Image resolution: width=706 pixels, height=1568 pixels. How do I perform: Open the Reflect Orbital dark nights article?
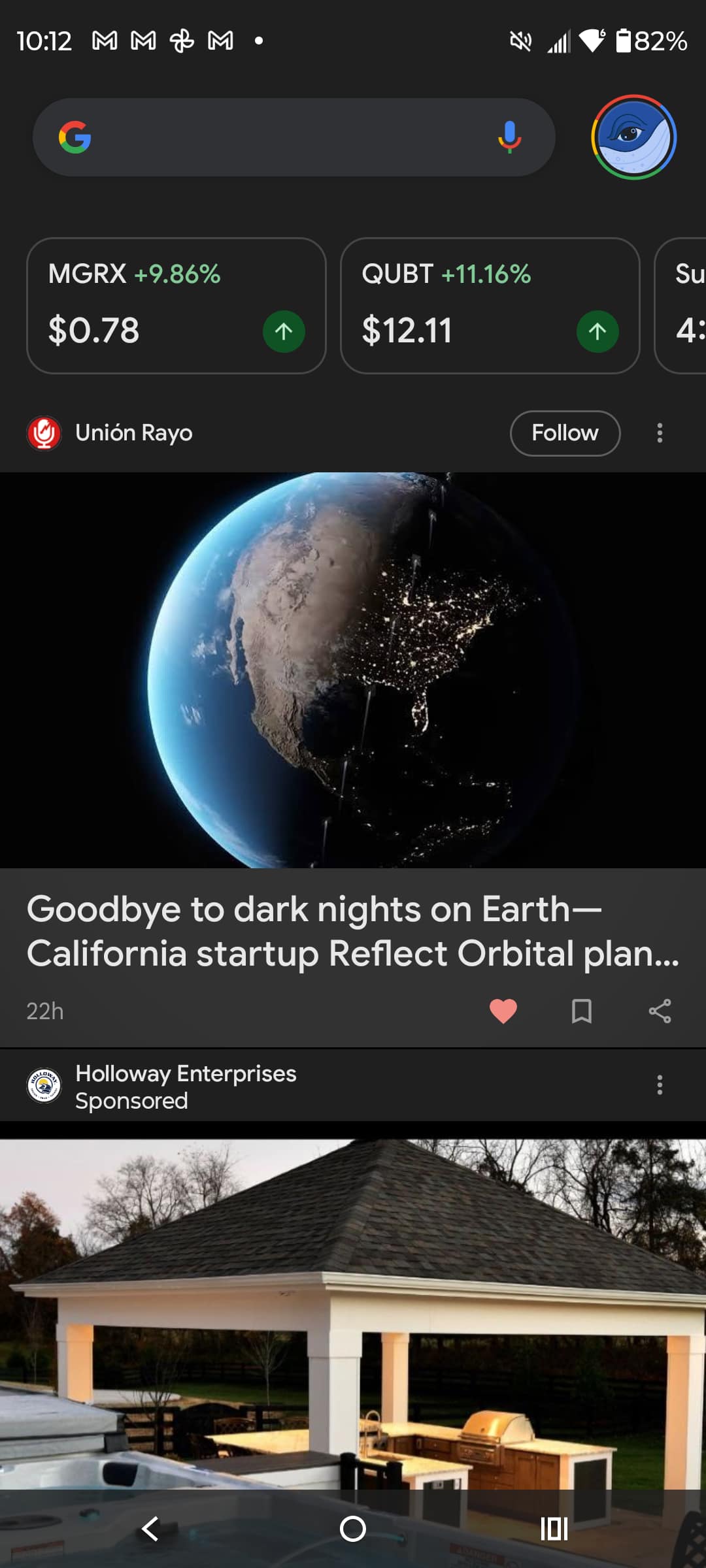[x=353, y=930]
